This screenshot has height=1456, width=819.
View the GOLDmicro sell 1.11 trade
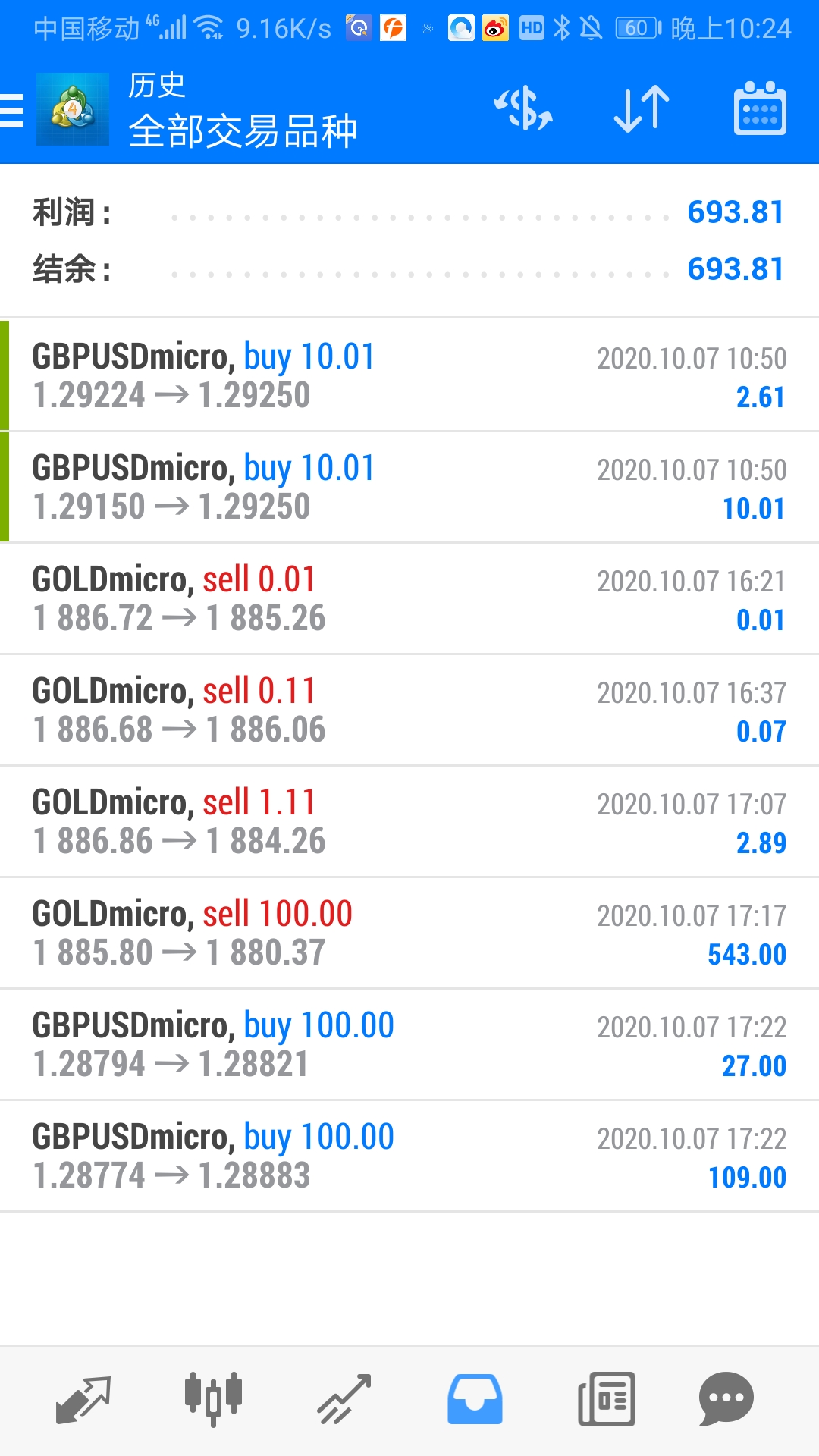(x=409, y=821)
